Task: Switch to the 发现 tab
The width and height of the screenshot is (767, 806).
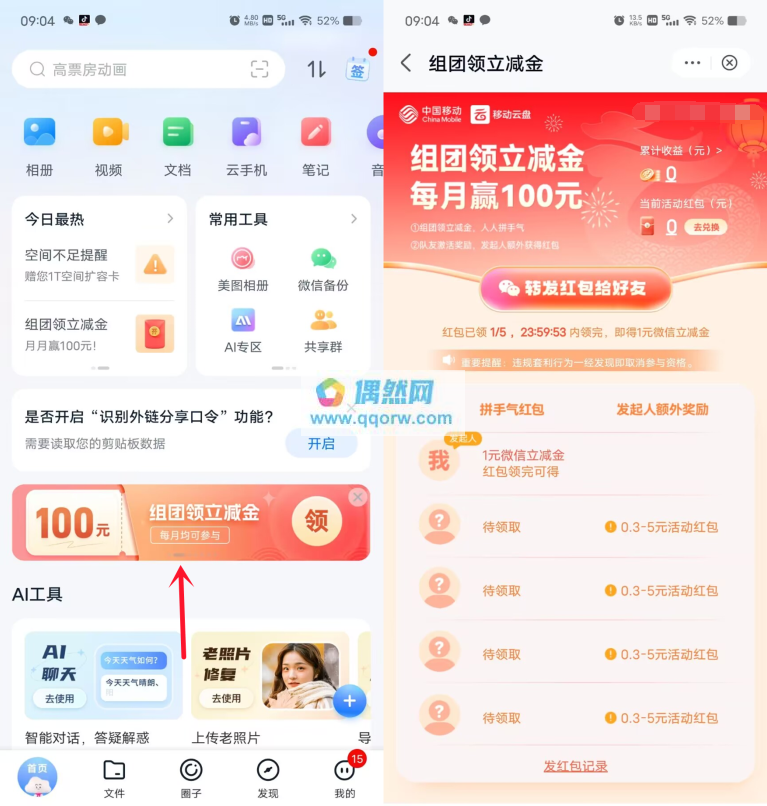Action: pyautogui.click(x=267, y=778)
